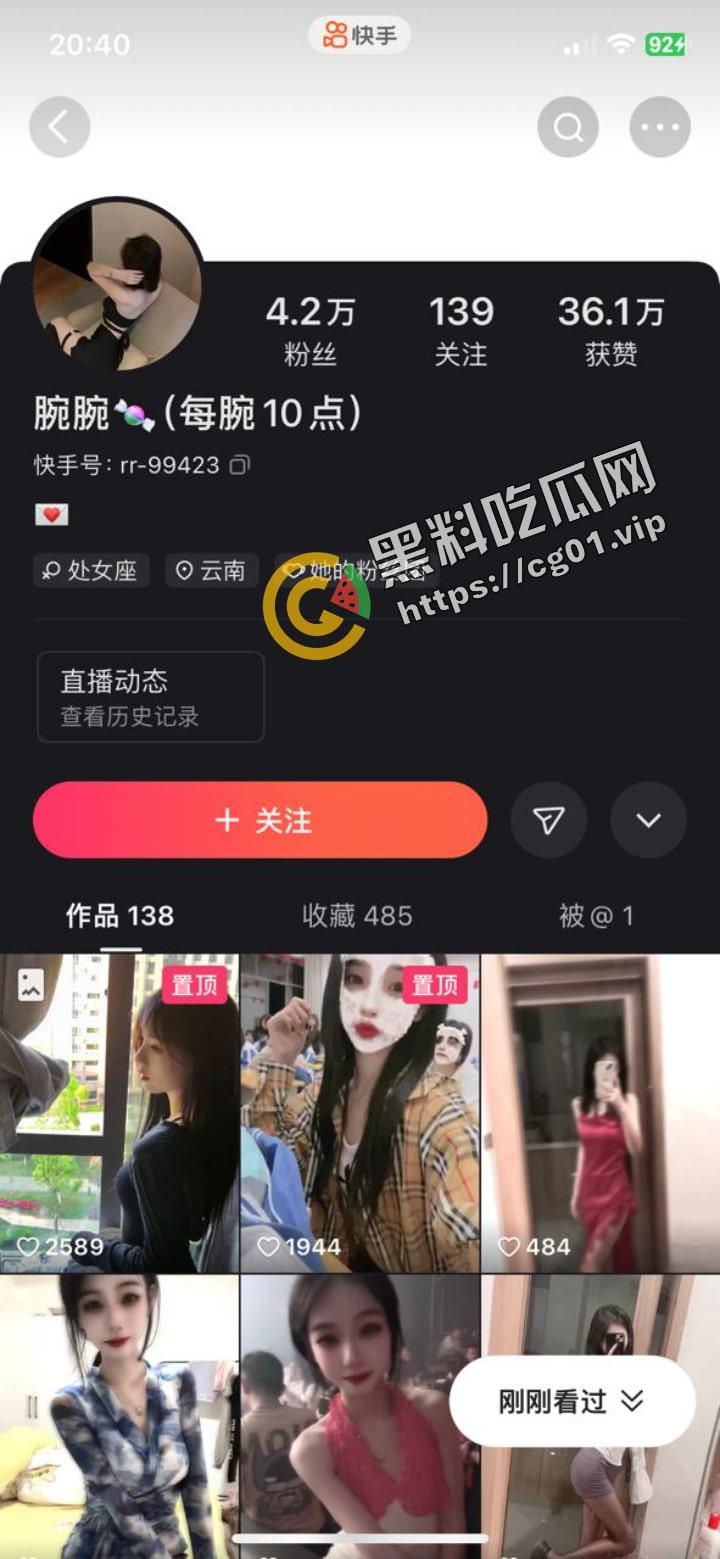Expand 直播动态 history section

(x=150, y=697)
